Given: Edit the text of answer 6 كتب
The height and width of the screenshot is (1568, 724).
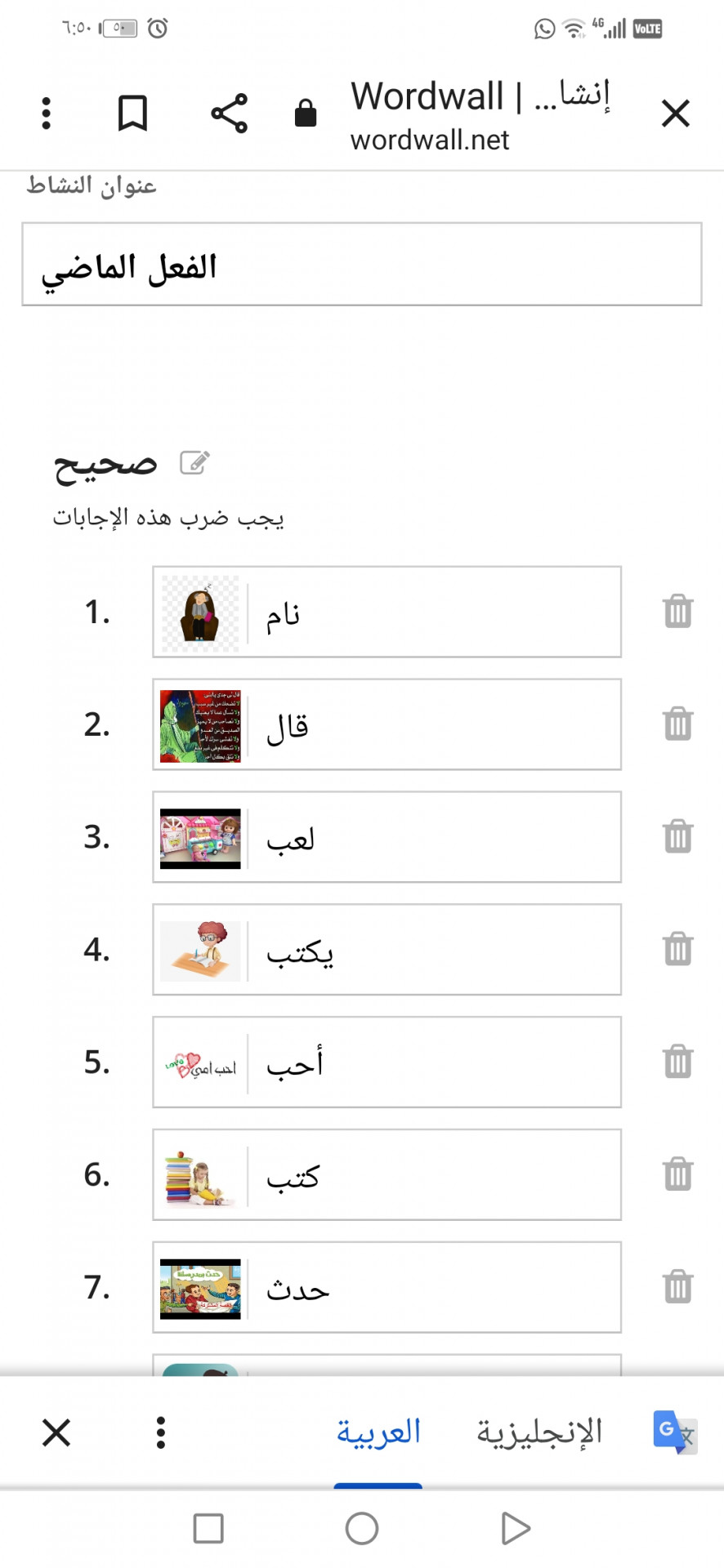Looking at the screenshot, I should point(435,1175).
